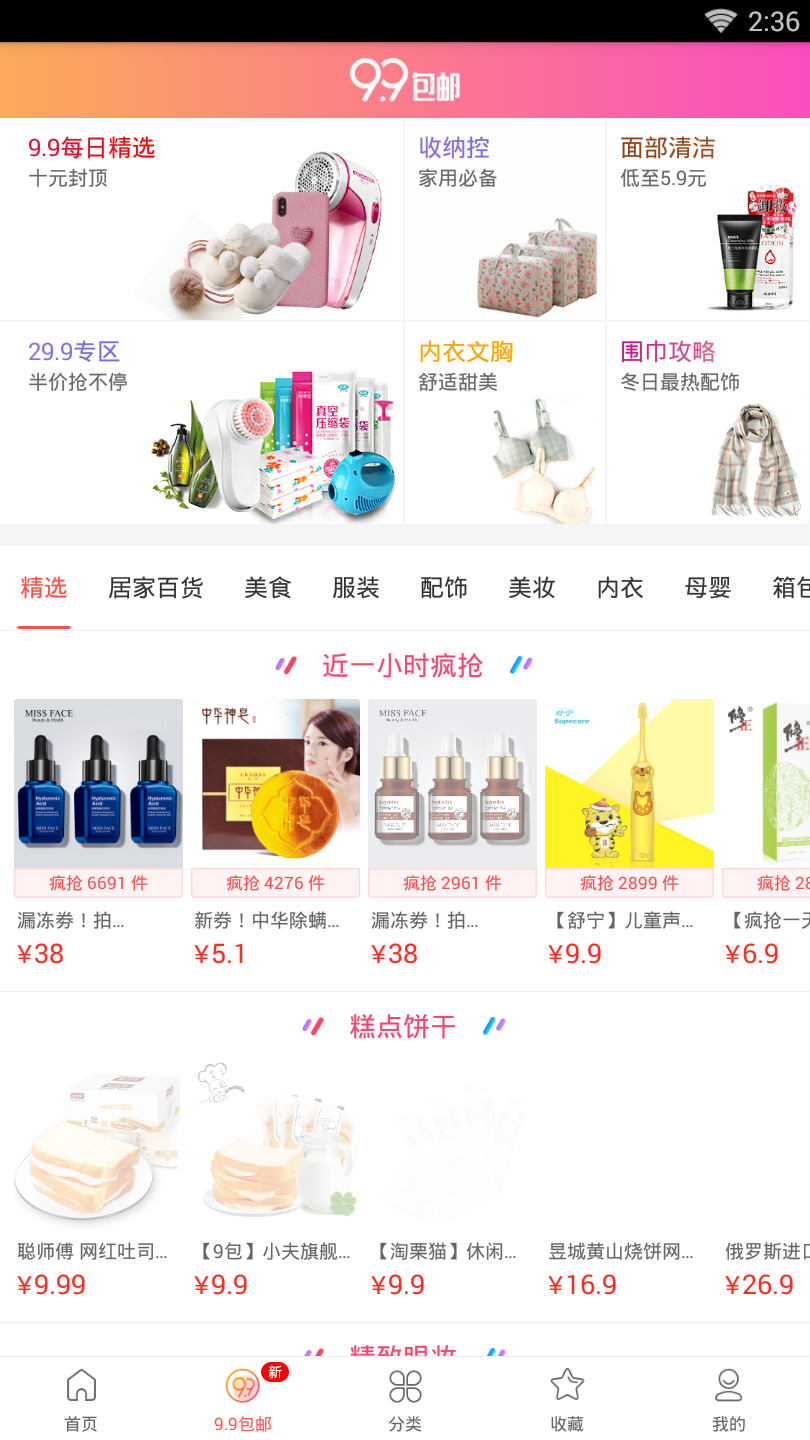Open the 分类 tab in bottom navigation
The image size is (810, 1440).
[405, 1400]
